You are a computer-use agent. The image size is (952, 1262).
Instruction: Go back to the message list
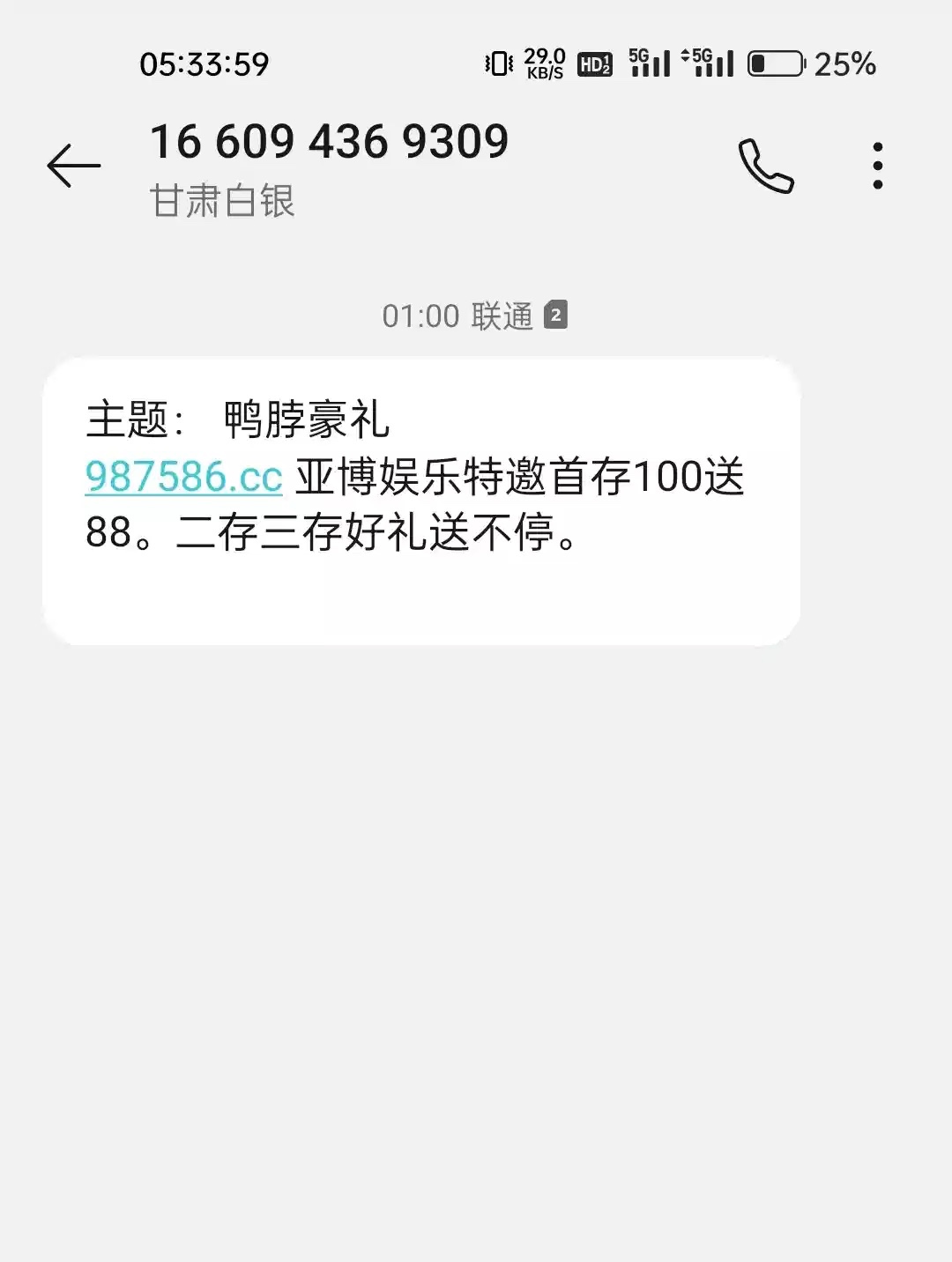click(x=74, y=166)
